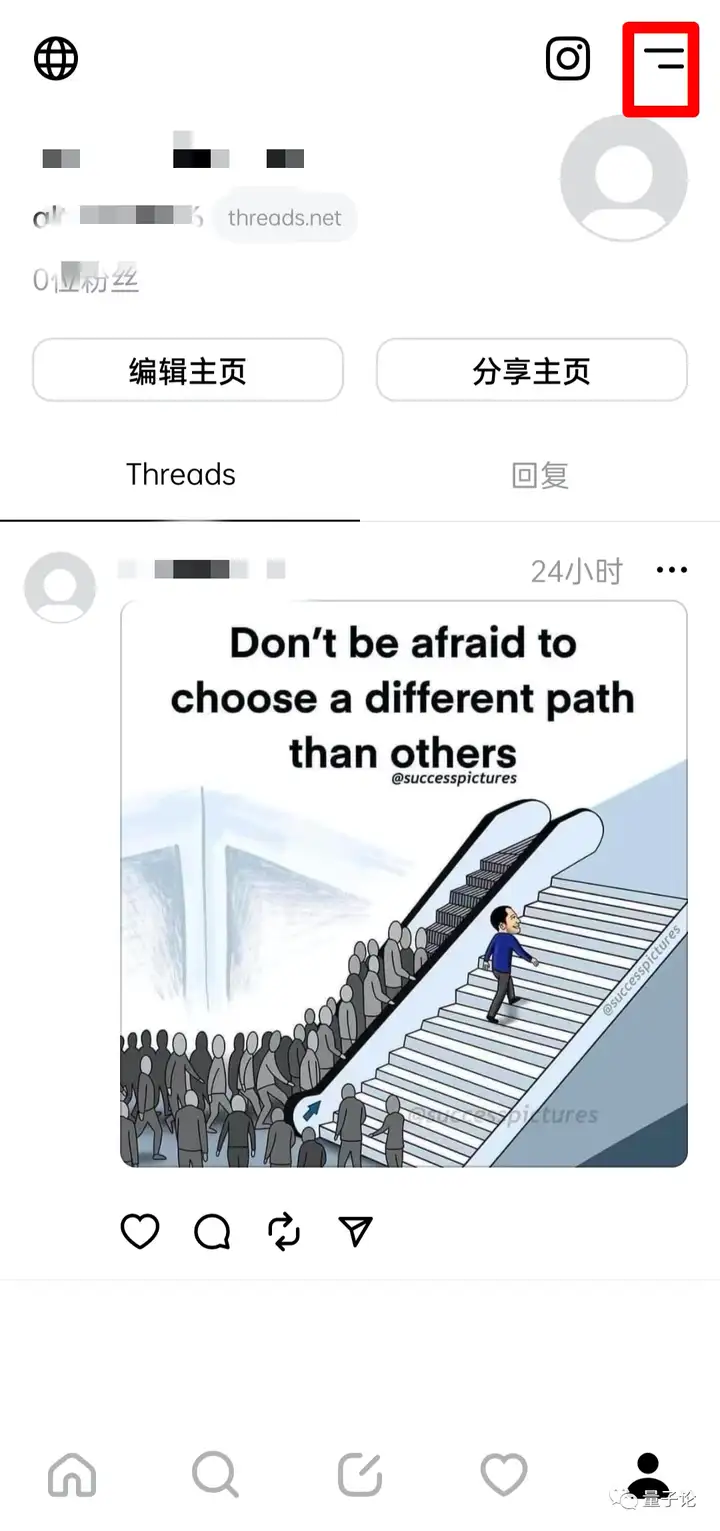Viewport: 720px width, 1531px height.
Task: Compose a new thread
Action: (360, 1475)
